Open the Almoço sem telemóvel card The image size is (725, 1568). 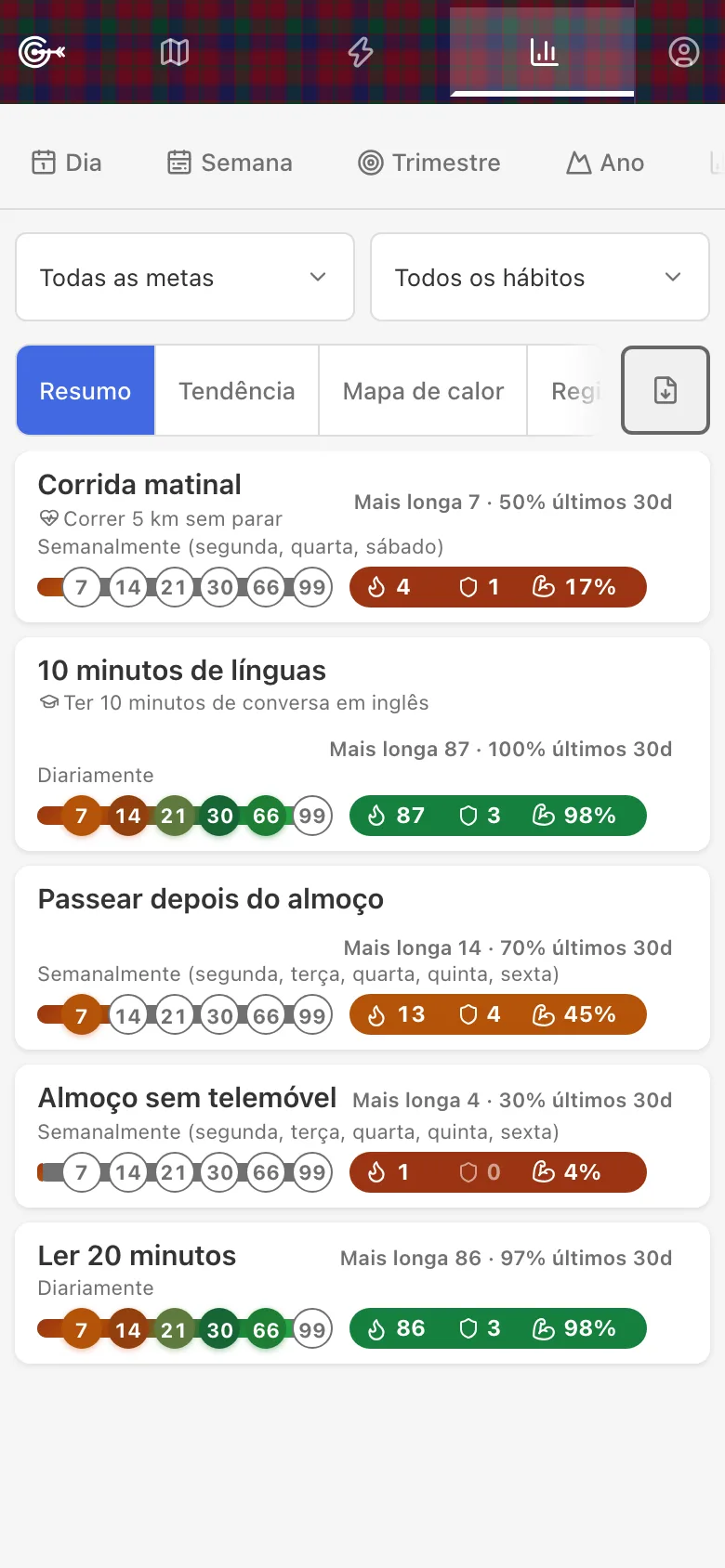pyautogui.click(x=362, y=1136)
